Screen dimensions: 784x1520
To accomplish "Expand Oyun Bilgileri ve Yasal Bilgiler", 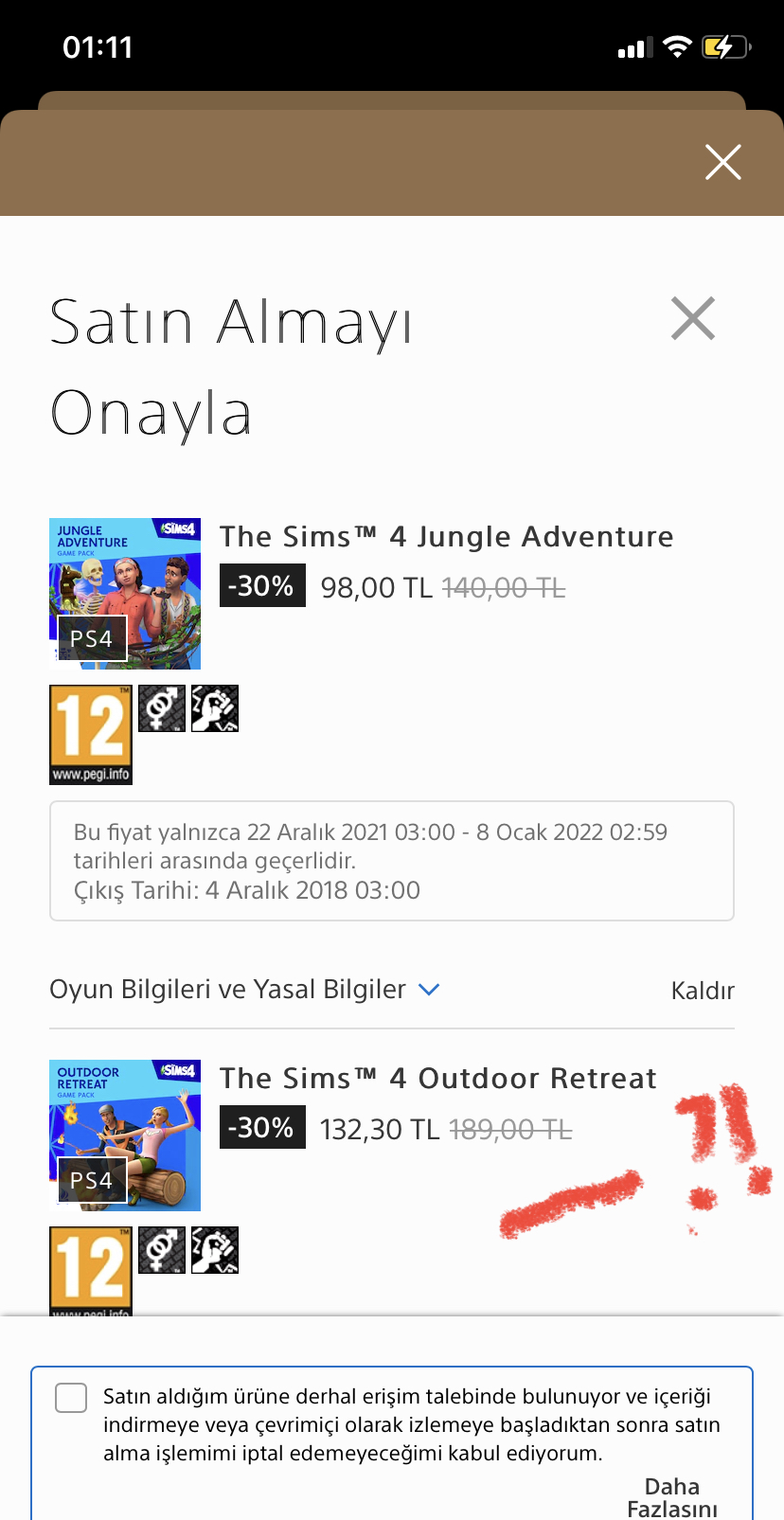I will pos(245,990).
